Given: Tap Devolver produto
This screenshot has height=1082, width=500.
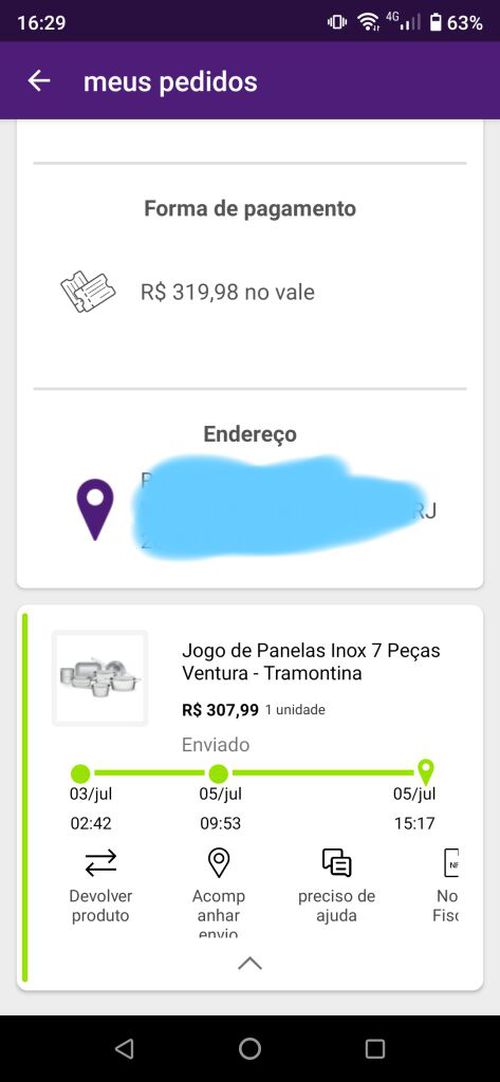Looking at the screenshot, I should [101, 886].
